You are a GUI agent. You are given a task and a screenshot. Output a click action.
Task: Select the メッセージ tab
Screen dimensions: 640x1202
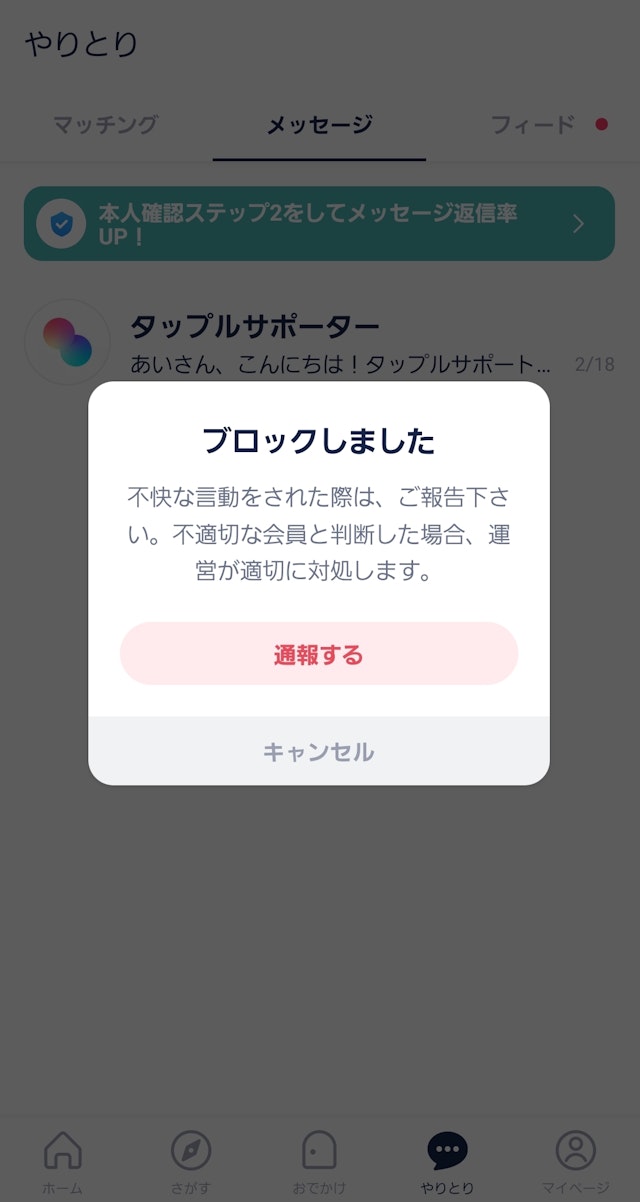319,125
